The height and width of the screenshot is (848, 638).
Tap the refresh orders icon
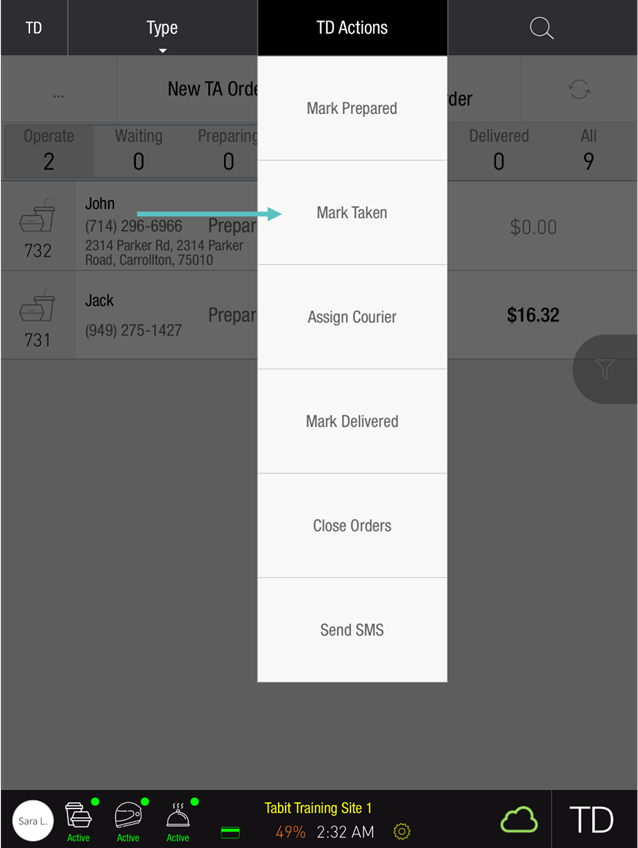(579, 89)
